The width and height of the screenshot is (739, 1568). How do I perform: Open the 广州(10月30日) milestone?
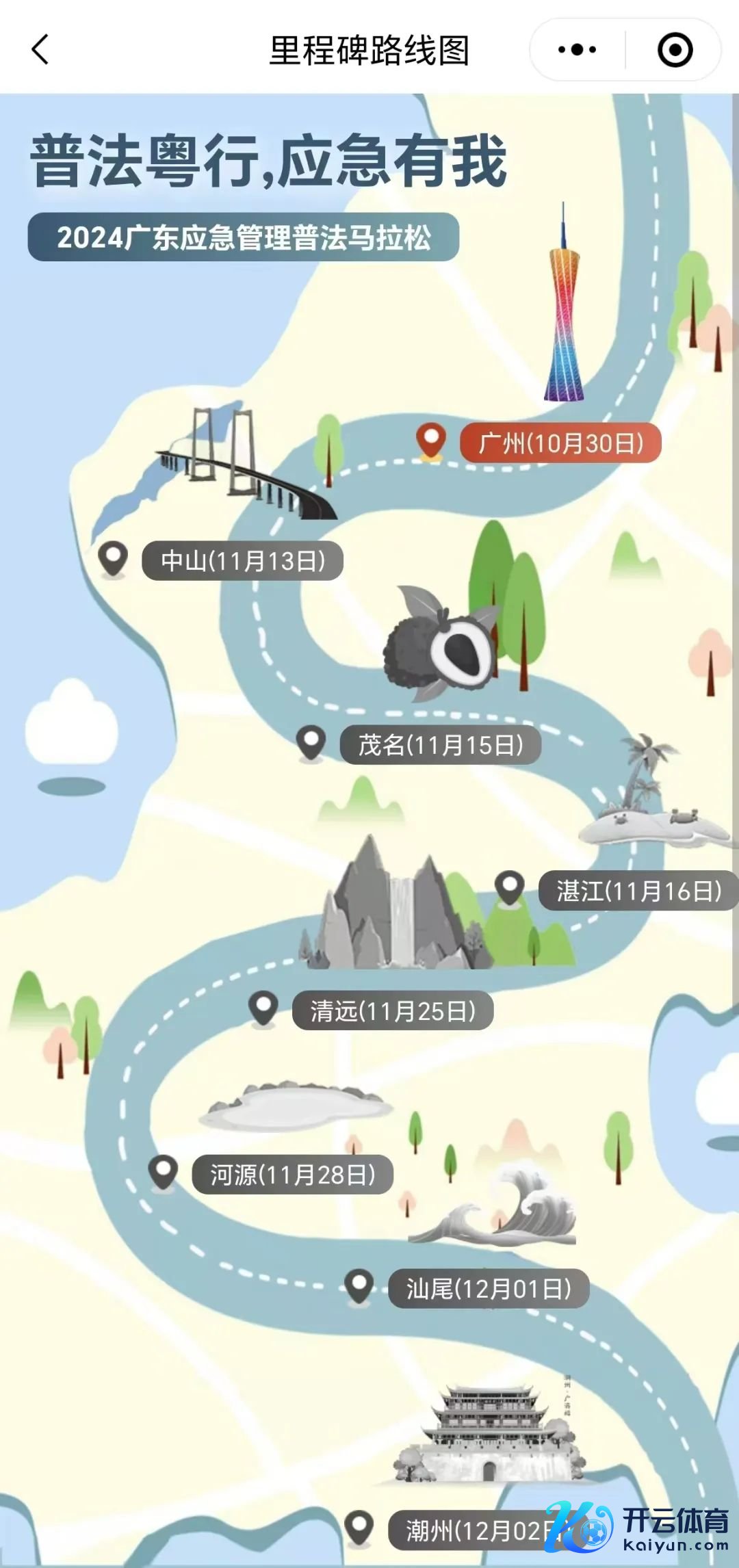(560, 443)
